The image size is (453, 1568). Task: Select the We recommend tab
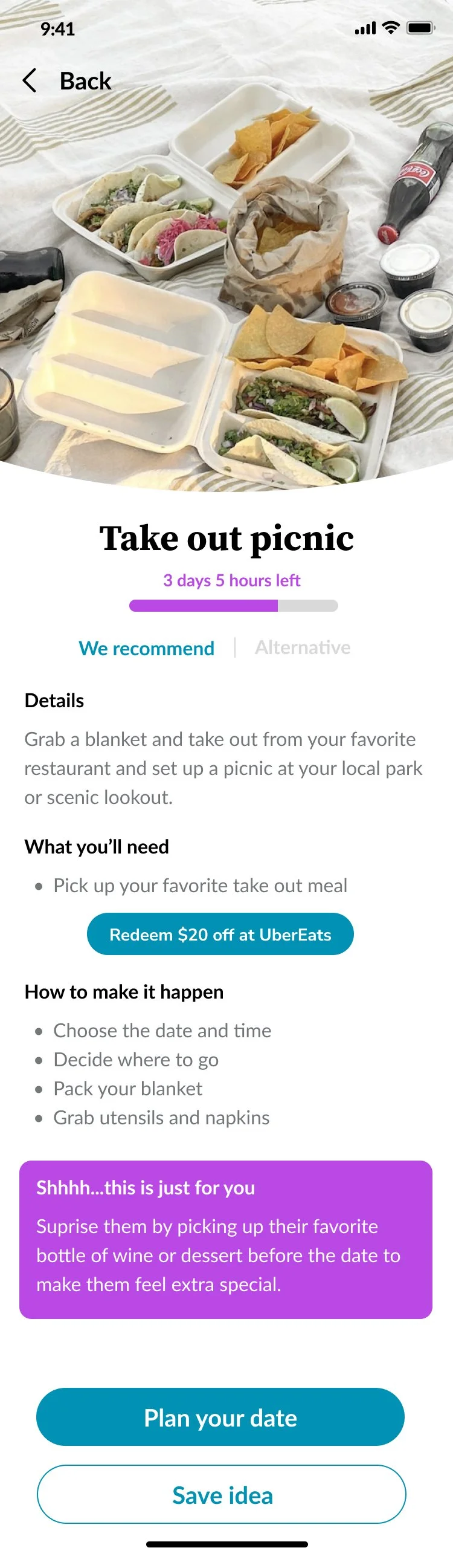(147, 648)
